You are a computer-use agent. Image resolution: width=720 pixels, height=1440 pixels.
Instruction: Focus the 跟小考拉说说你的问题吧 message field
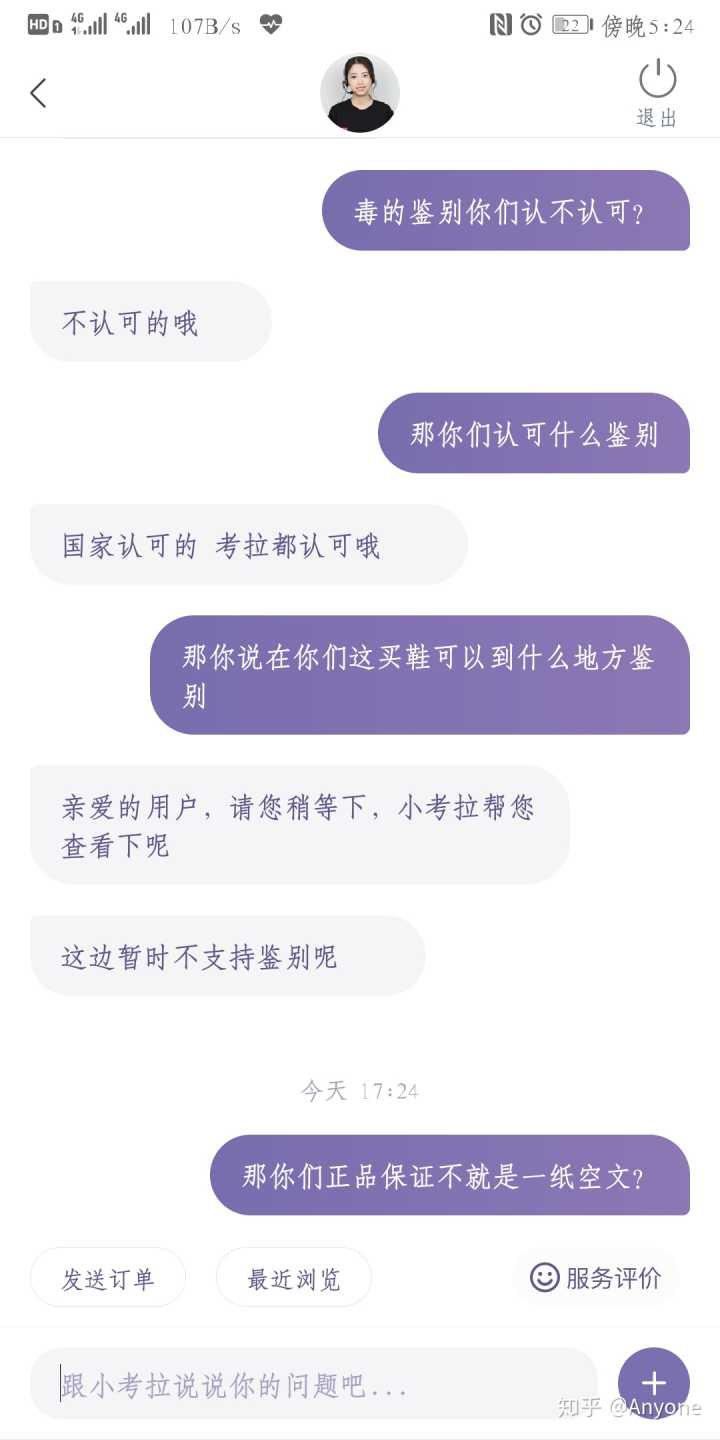(x=314, y=1384)
